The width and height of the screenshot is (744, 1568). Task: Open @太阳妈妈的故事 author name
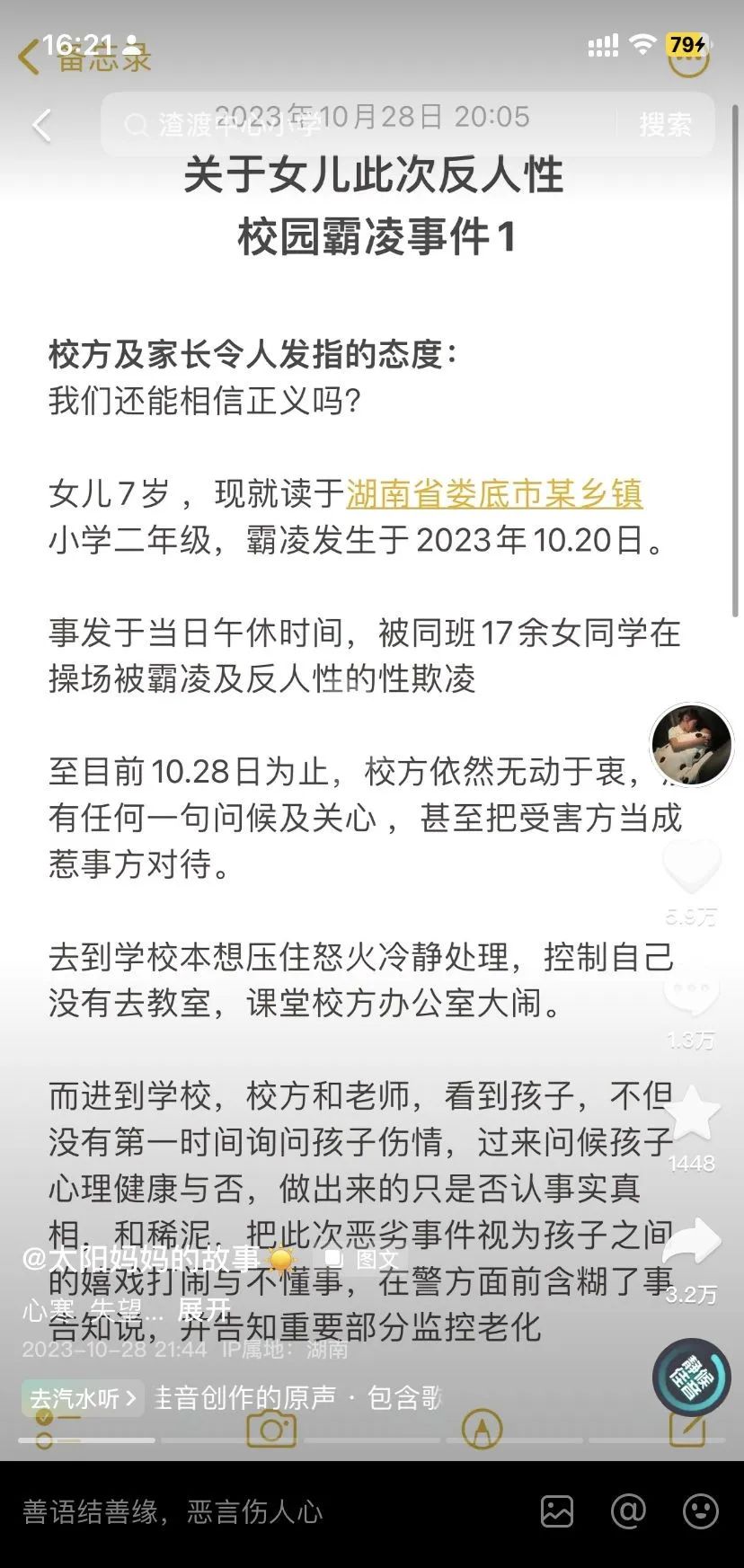coord(142,1258)
